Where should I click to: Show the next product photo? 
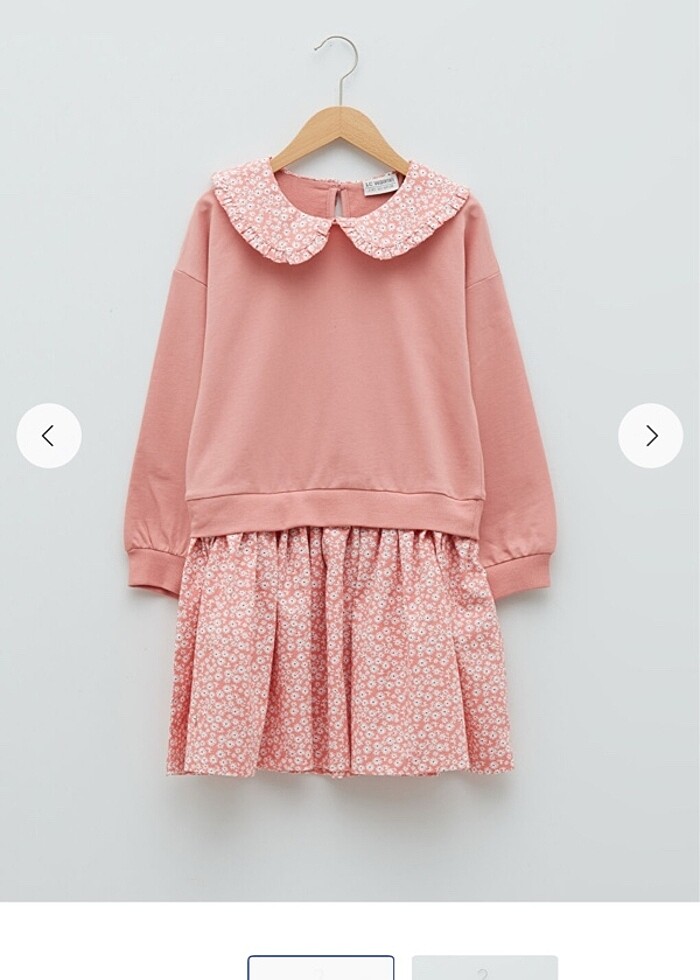point(650,436)
